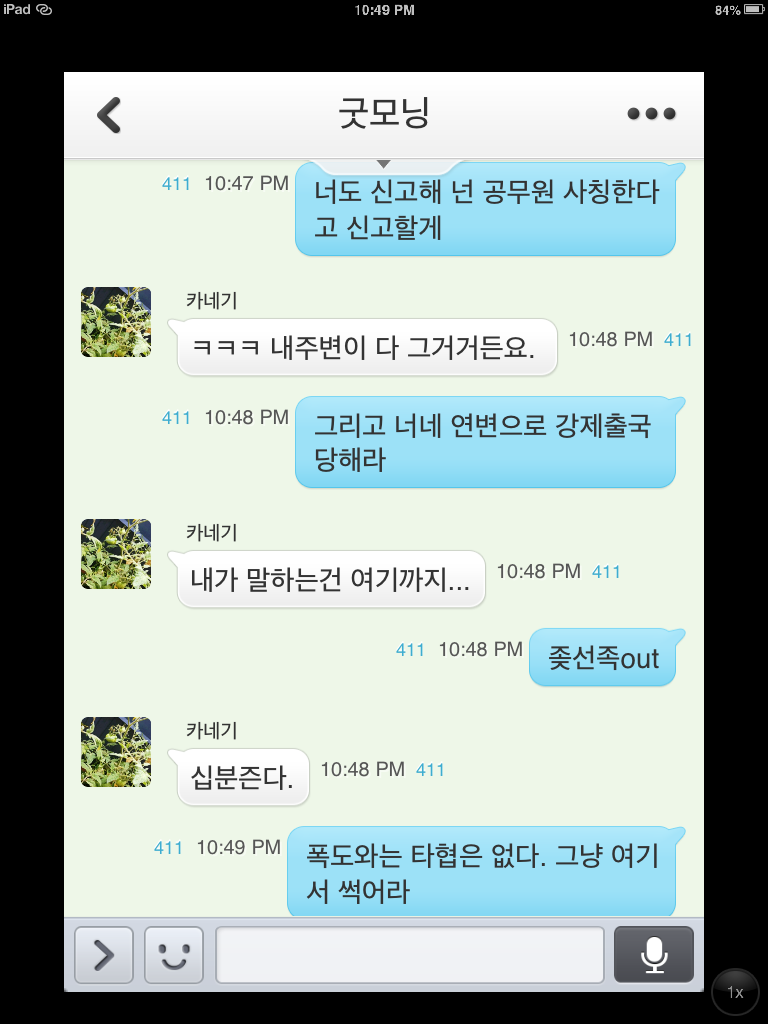Expand the attachment arrow button
768x1024 pixels.
pos(104,955)
